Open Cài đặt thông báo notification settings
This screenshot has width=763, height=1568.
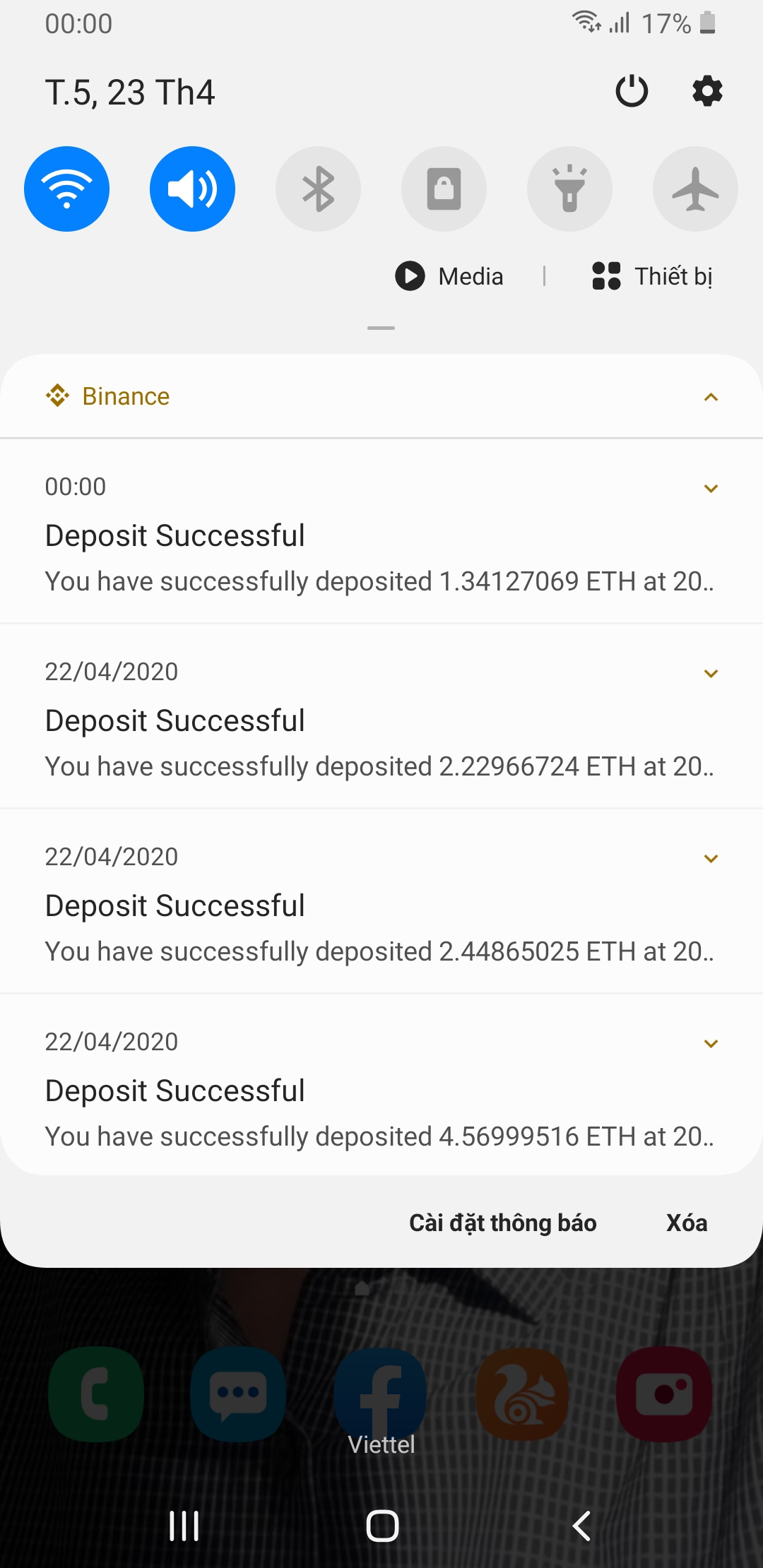click(x=502, y=1223)
